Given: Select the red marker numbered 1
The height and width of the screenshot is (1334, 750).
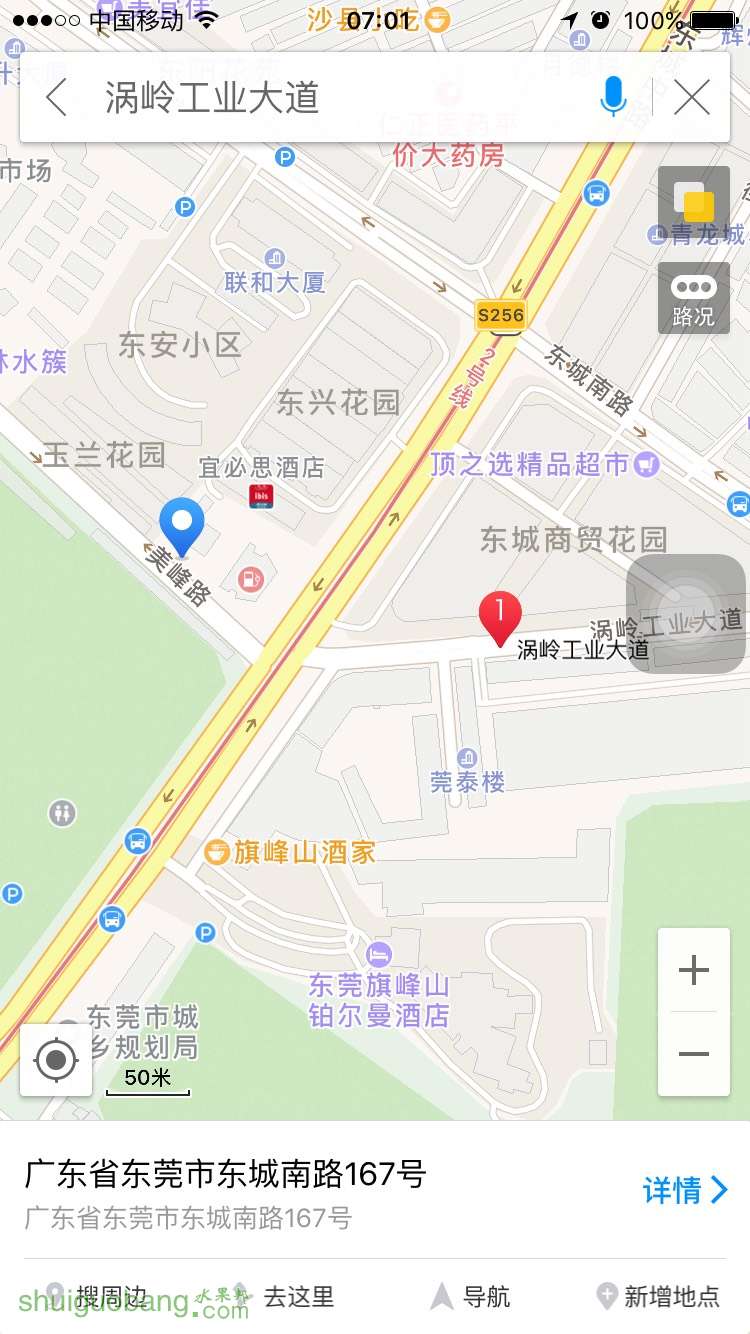Looking at the screenshot, I should tap(500, 614).
